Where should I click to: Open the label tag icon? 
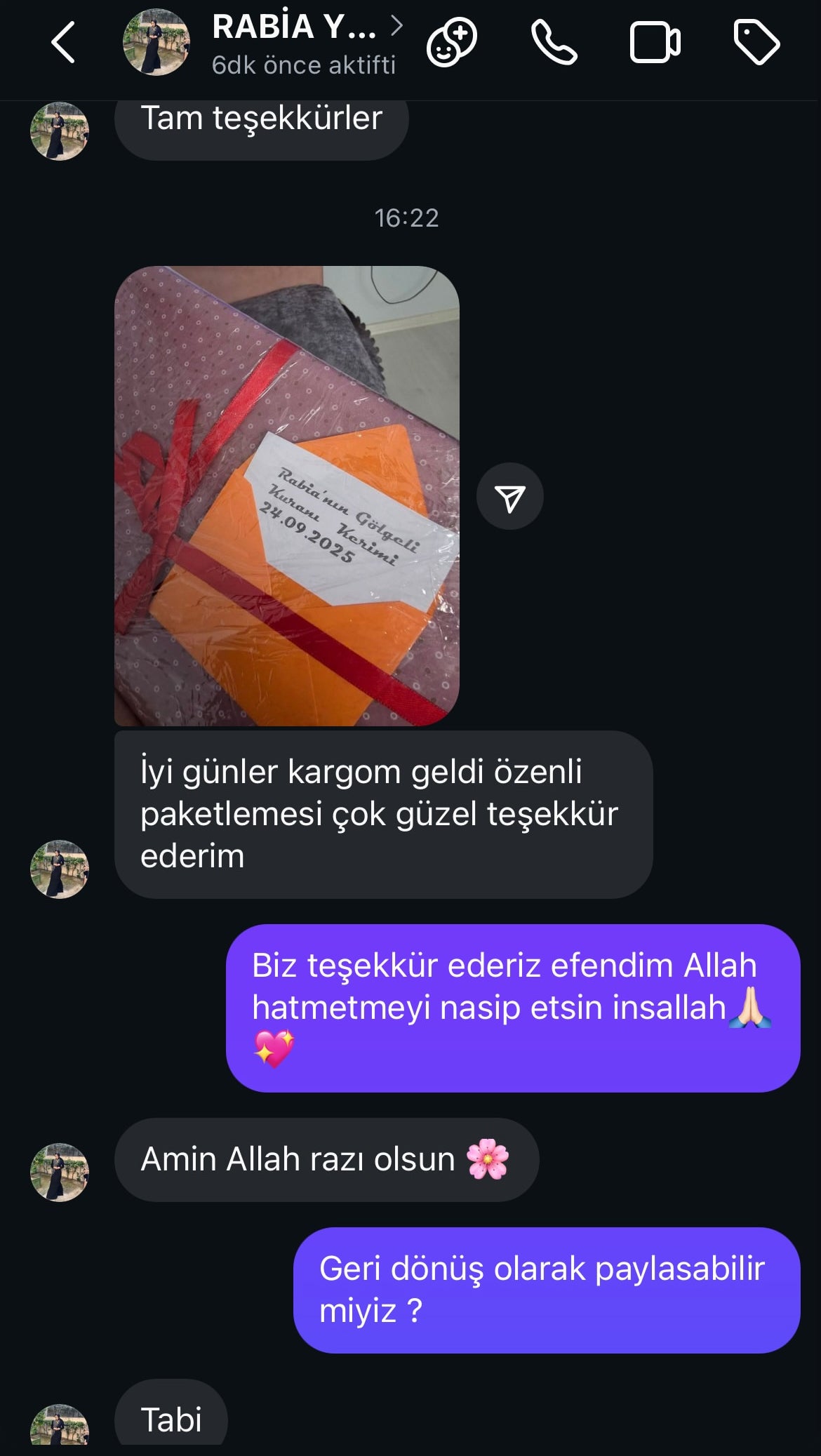756,43
